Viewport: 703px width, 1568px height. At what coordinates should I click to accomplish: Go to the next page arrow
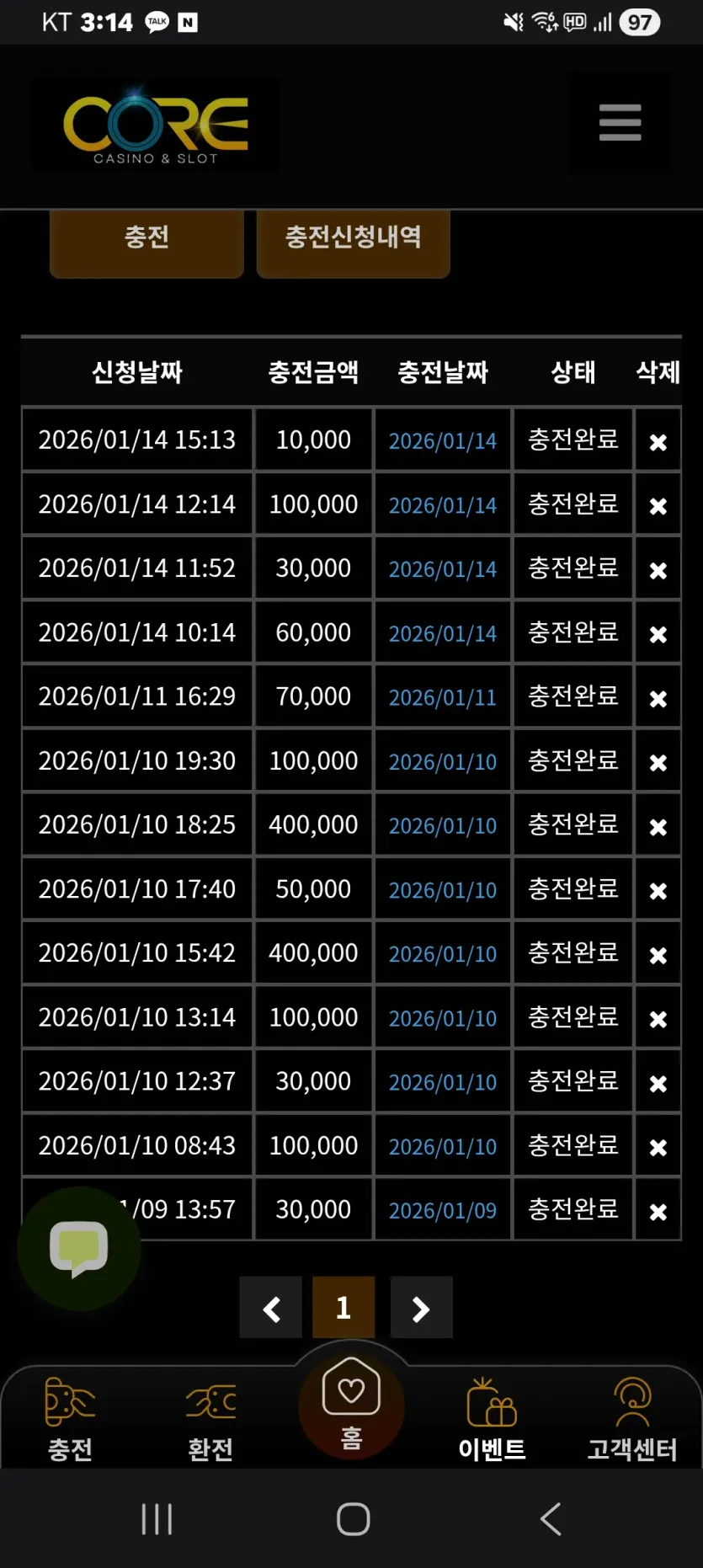click(421, 1308)
